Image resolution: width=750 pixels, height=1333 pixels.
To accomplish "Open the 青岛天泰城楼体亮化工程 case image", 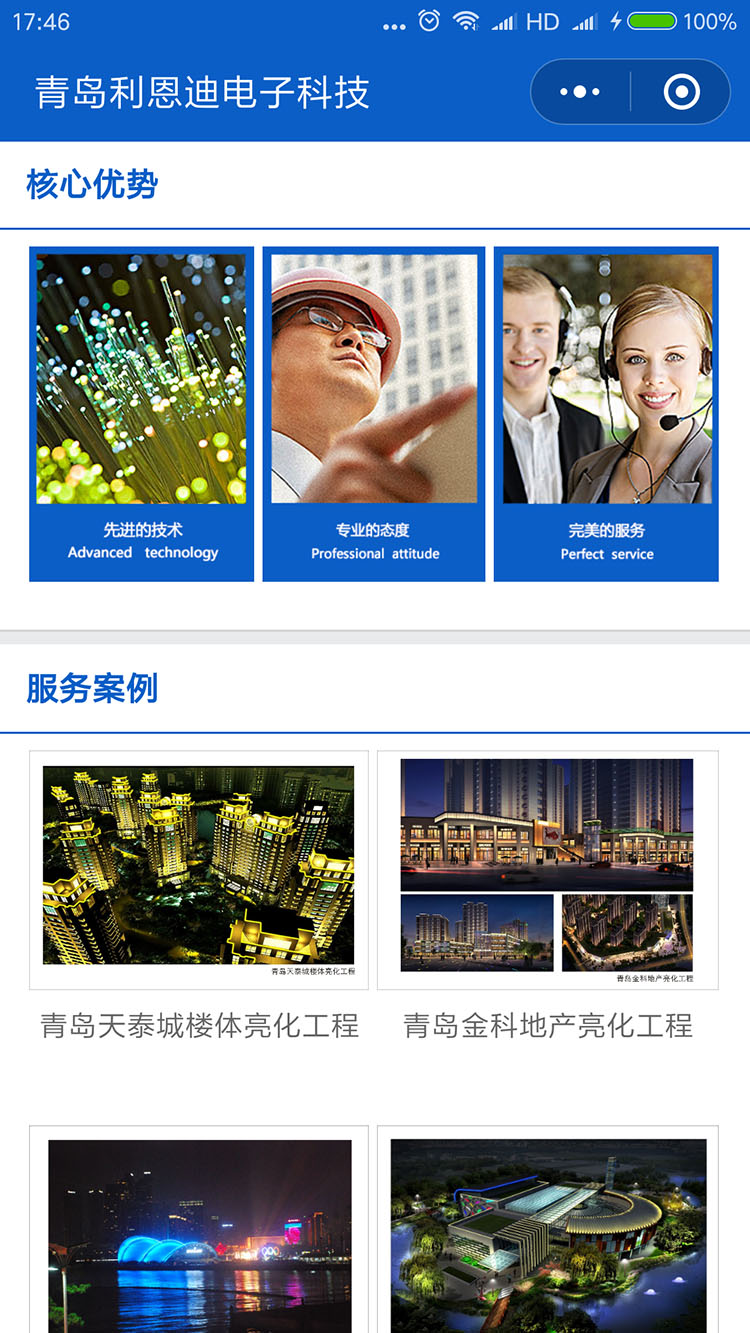I will point(199,868).
